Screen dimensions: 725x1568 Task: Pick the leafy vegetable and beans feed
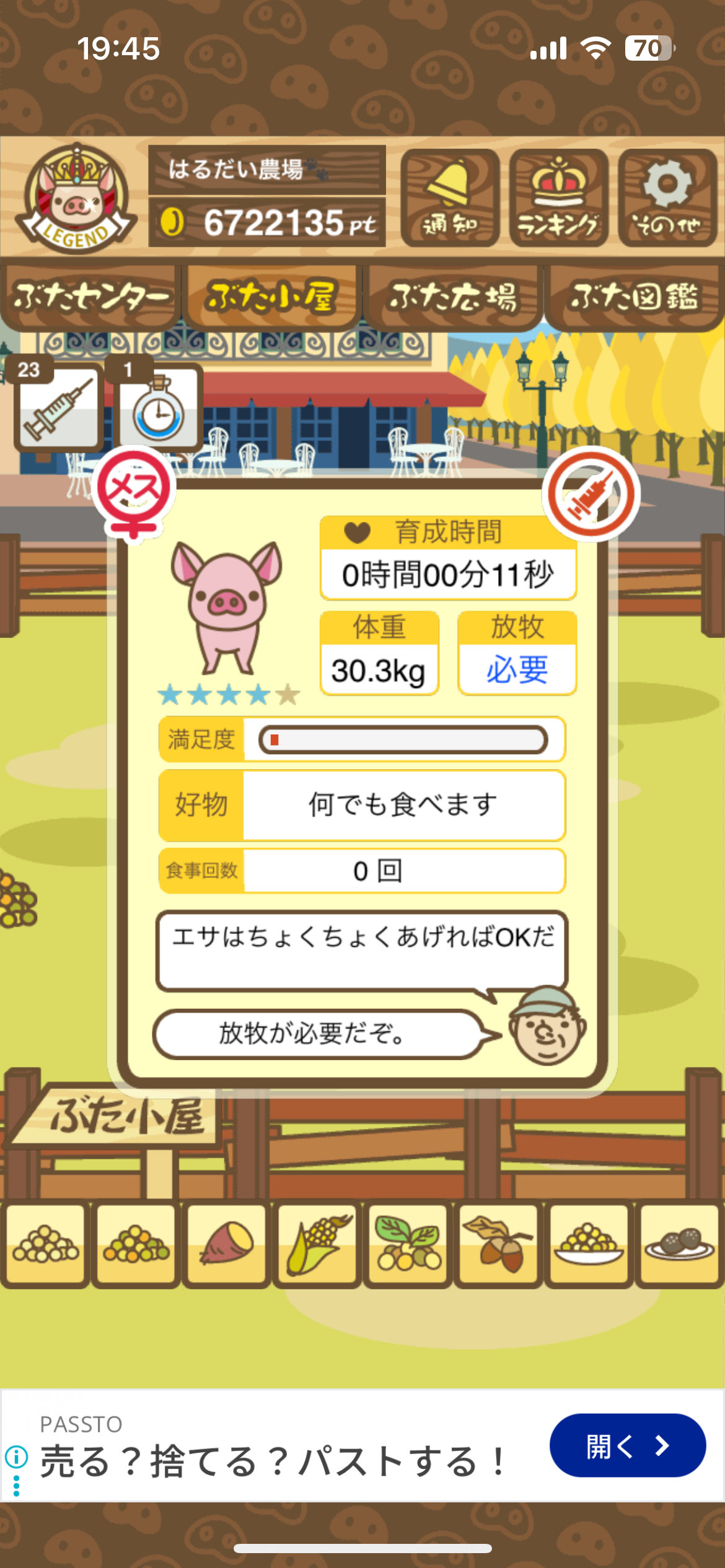pyautogui.click(x=408, y=1244)
